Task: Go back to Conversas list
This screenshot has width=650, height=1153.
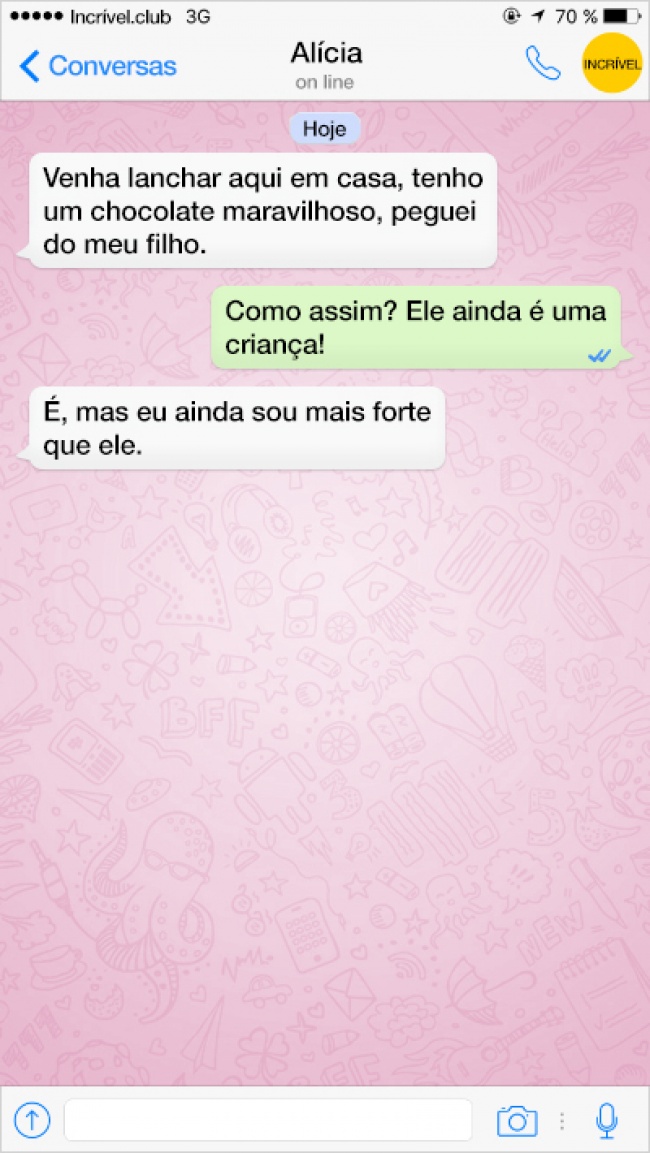Action: pos(97,66)
